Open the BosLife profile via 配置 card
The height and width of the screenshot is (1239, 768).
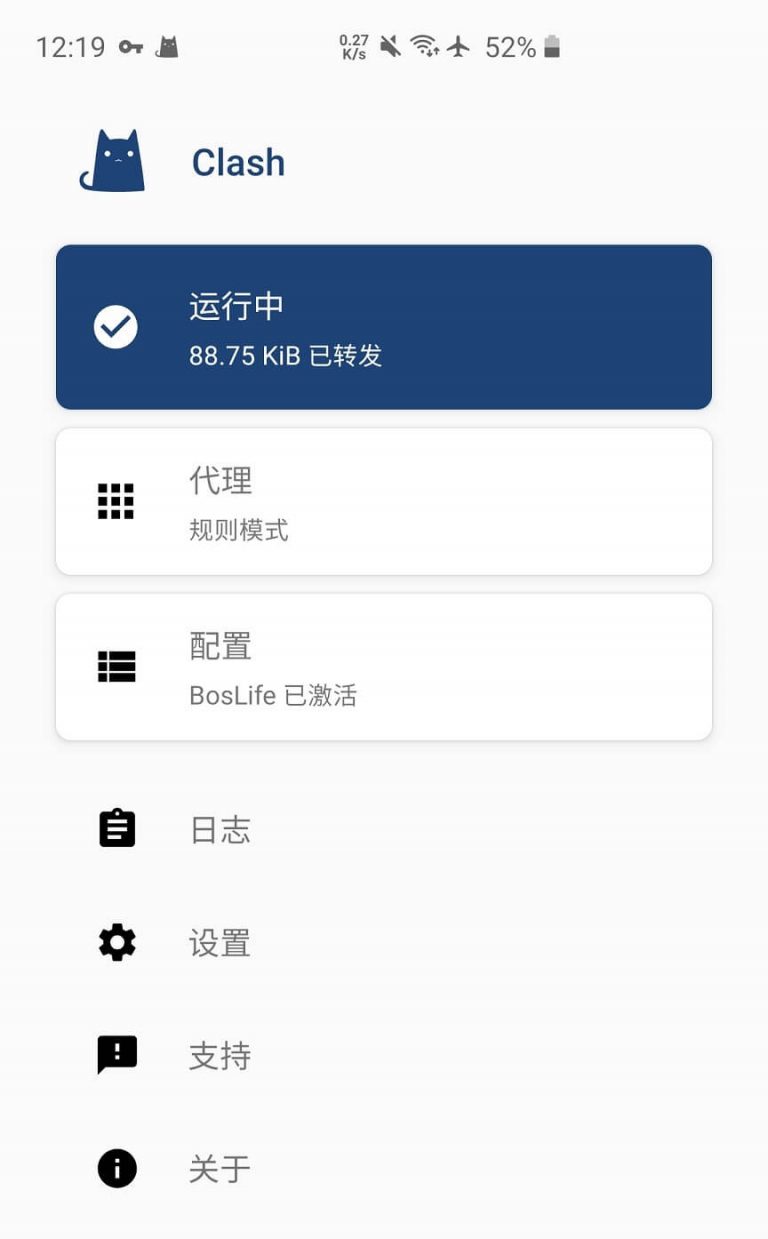[x=384, y=667]
